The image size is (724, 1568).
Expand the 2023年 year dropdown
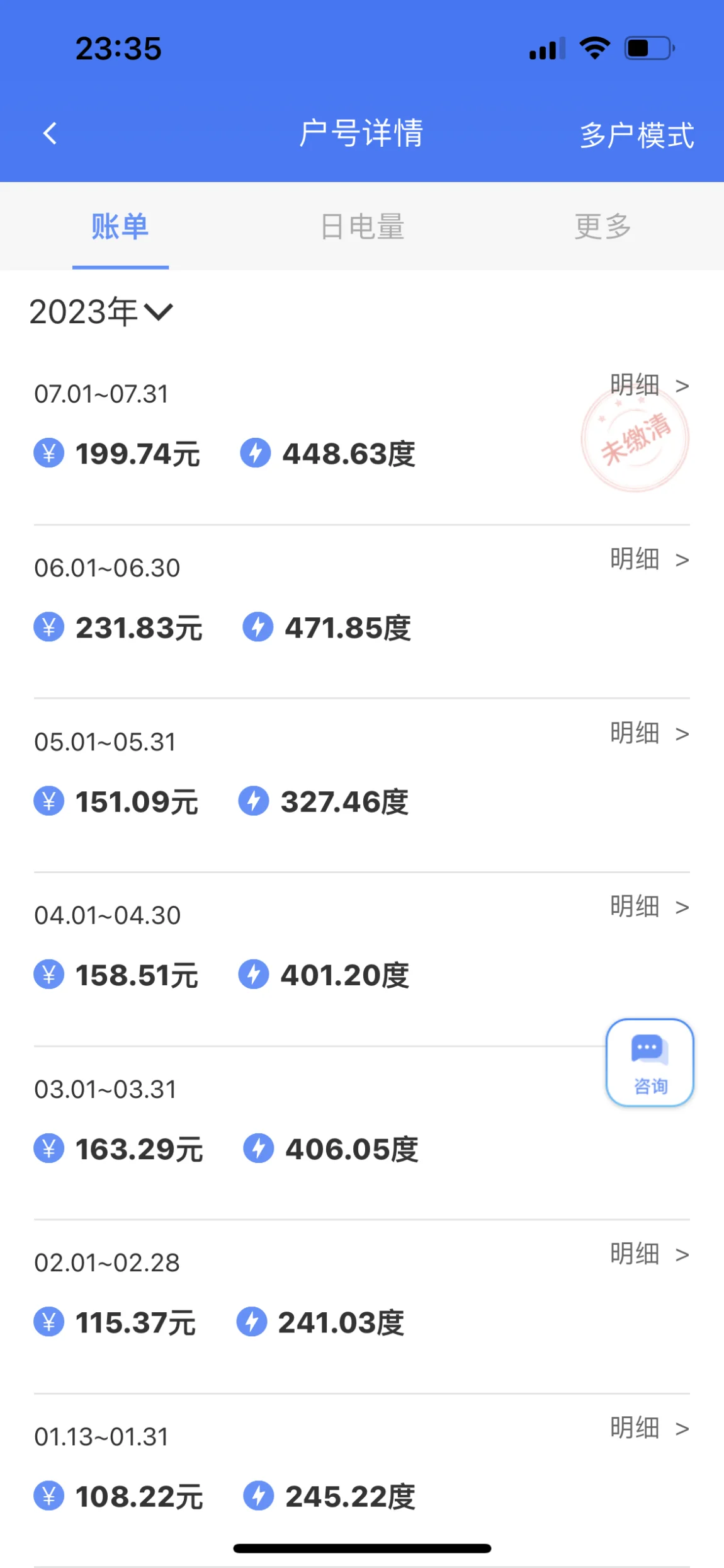pos(101,312)
